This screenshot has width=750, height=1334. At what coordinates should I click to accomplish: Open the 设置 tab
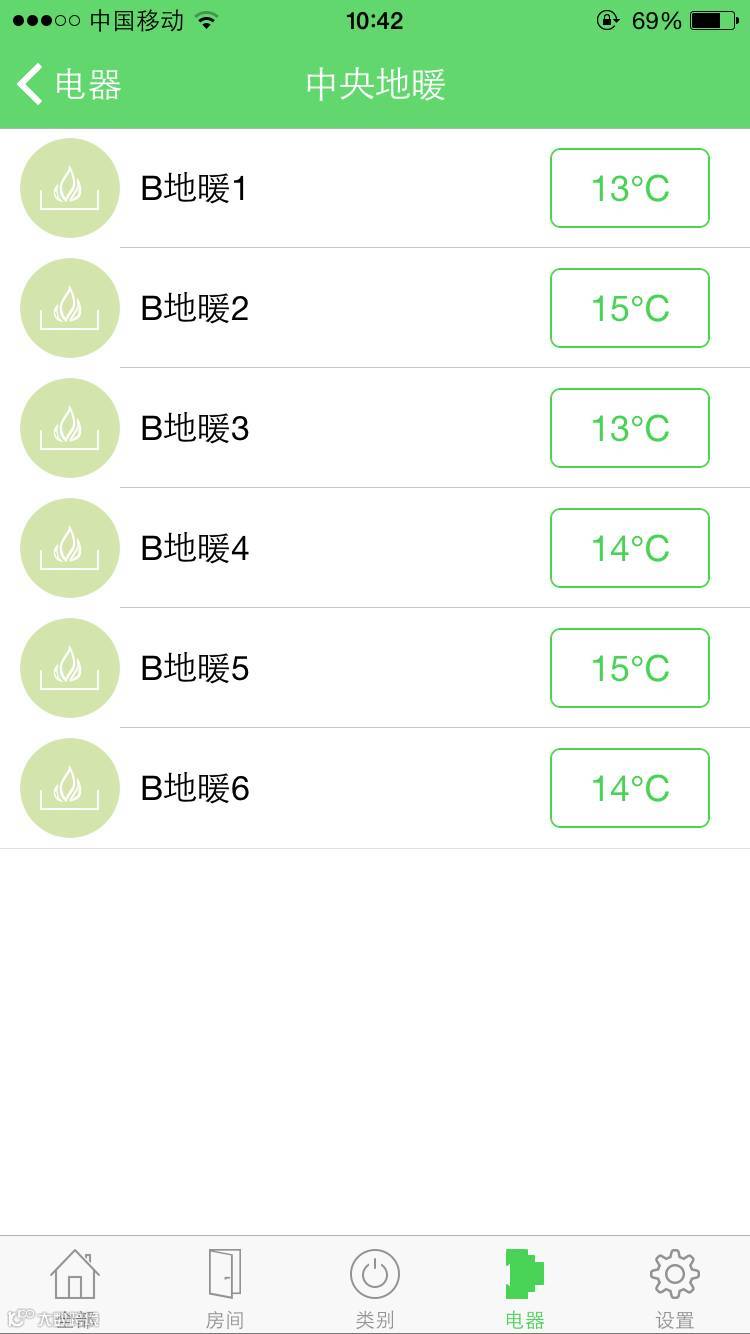675,1287
